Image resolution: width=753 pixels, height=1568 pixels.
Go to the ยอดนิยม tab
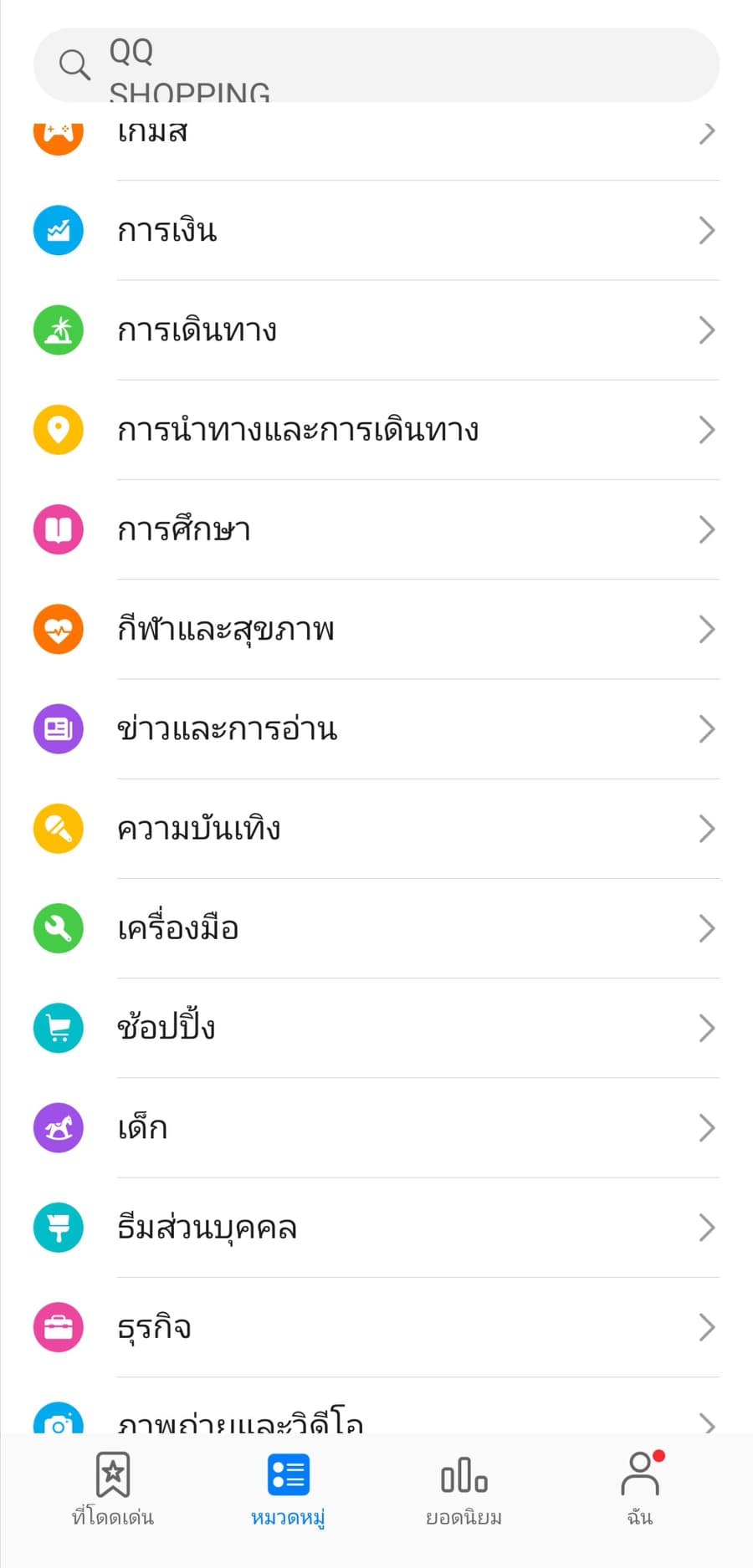[x=464, y=1489]
